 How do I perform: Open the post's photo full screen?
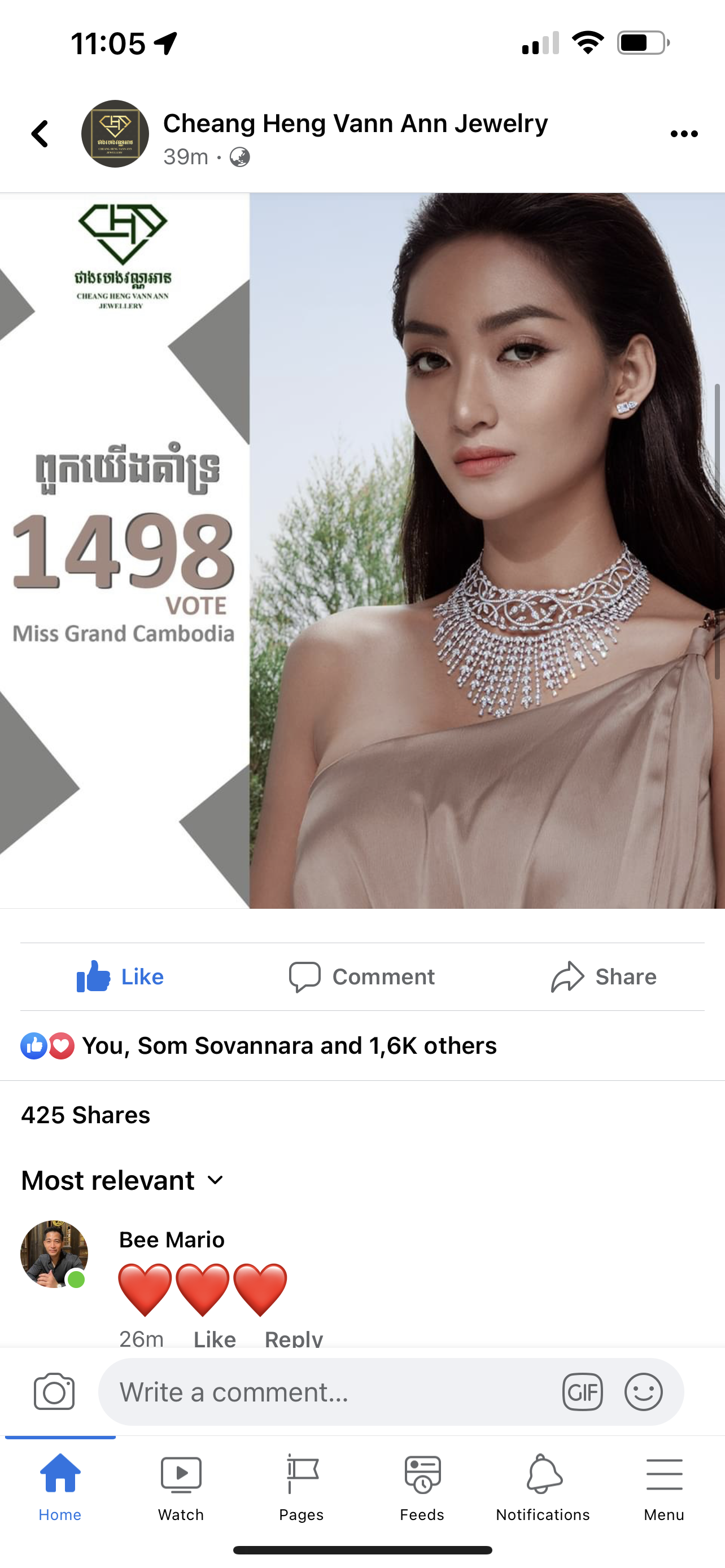click(362, 550)
